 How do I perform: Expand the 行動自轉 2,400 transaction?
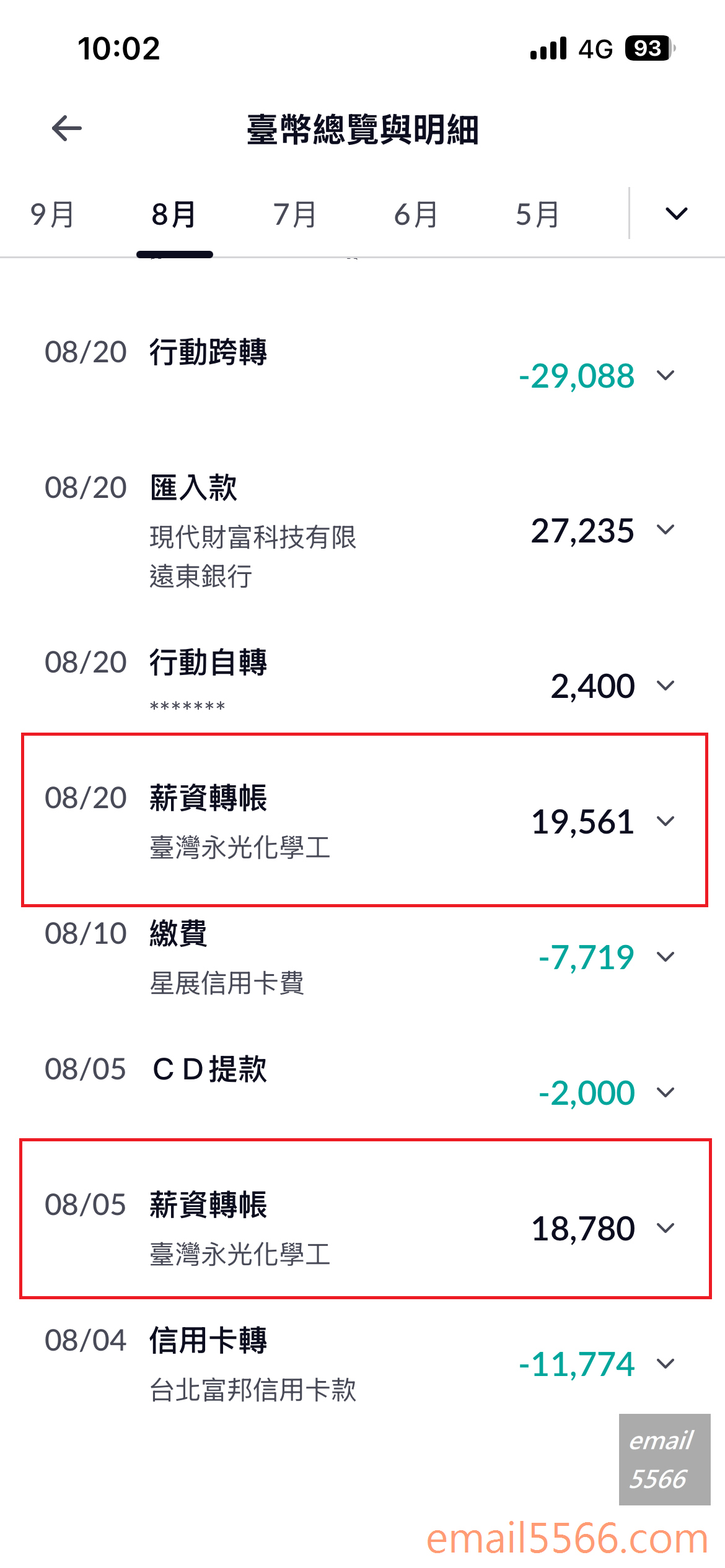pyautogui.click(x=666, y=686)
